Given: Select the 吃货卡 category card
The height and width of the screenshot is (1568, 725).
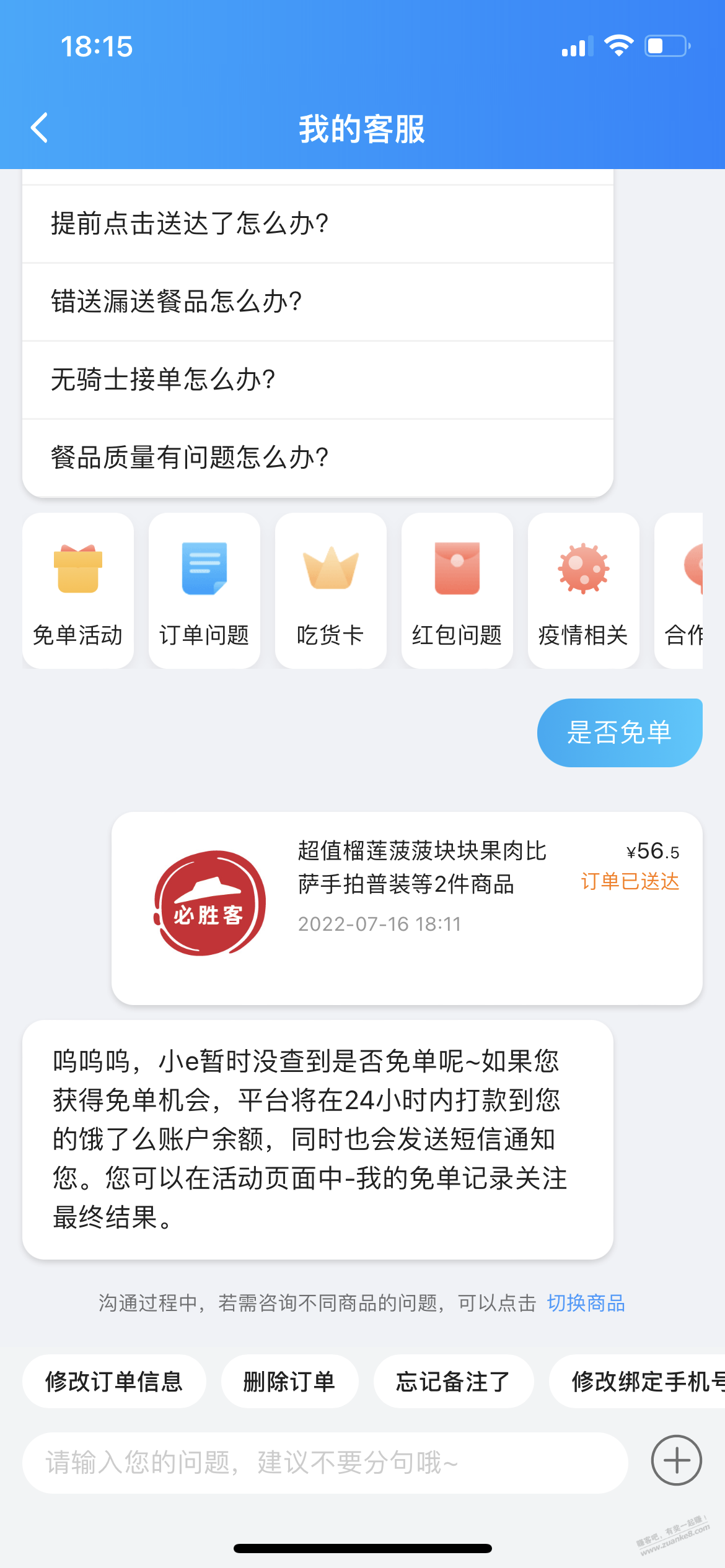Looking at the screenshot, I should 331,591.
